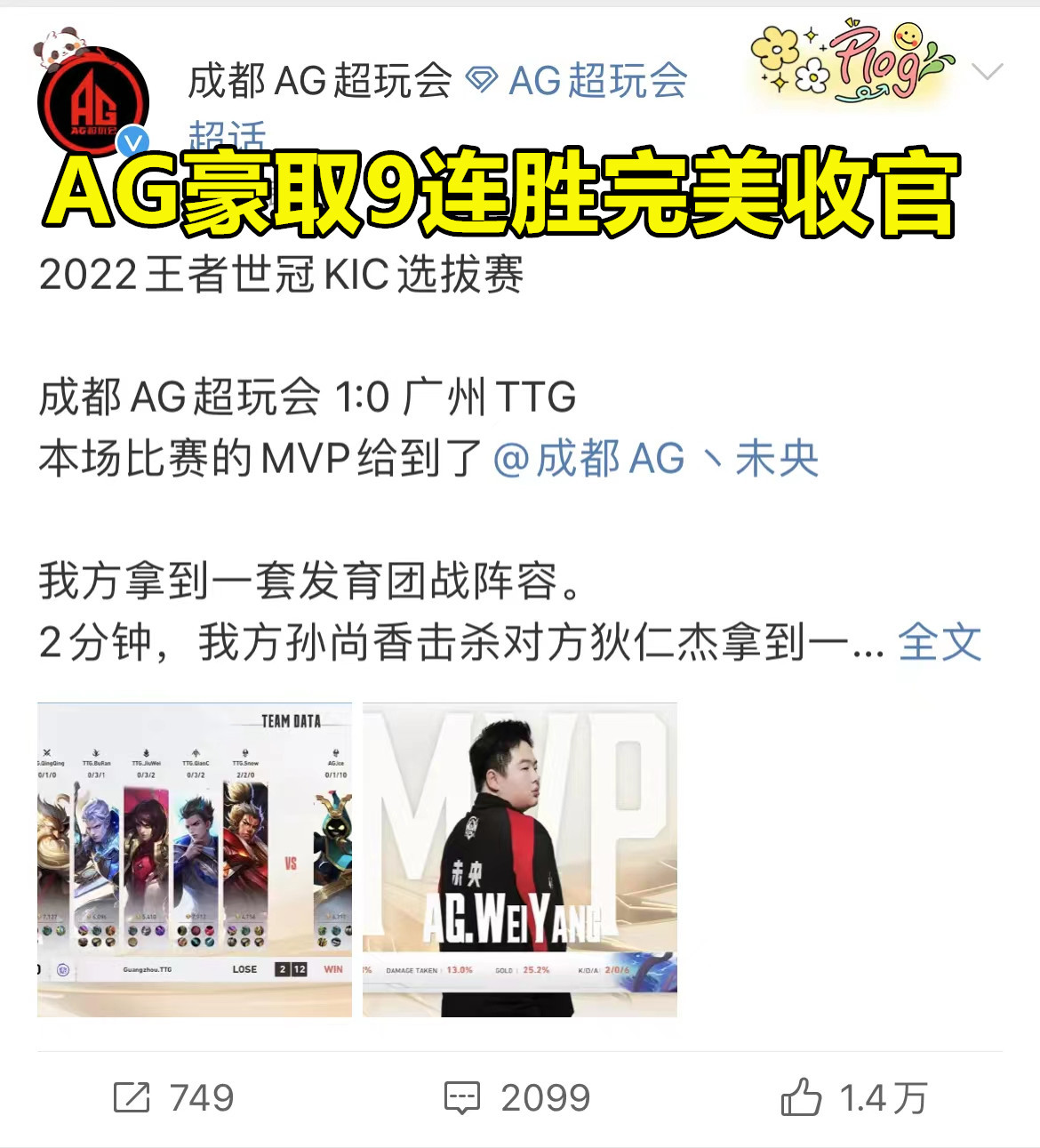The image size is (1040, 1148).
Task: Click the verified badge on the avatar
Action: 133,139
